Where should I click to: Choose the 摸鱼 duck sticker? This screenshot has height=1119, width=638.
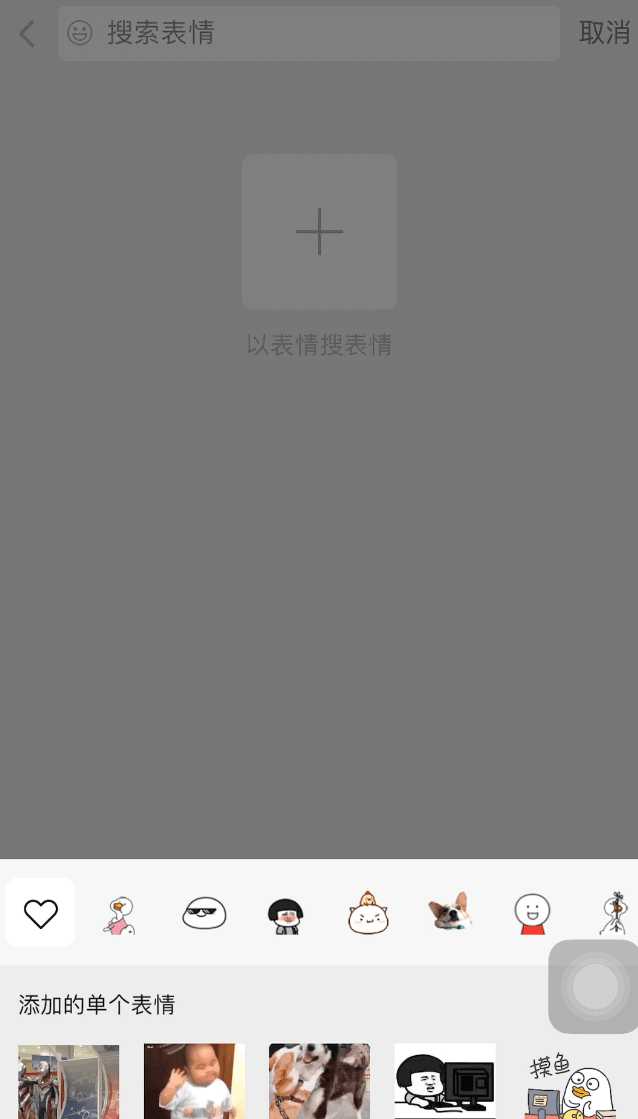[x=570, y=1083]
